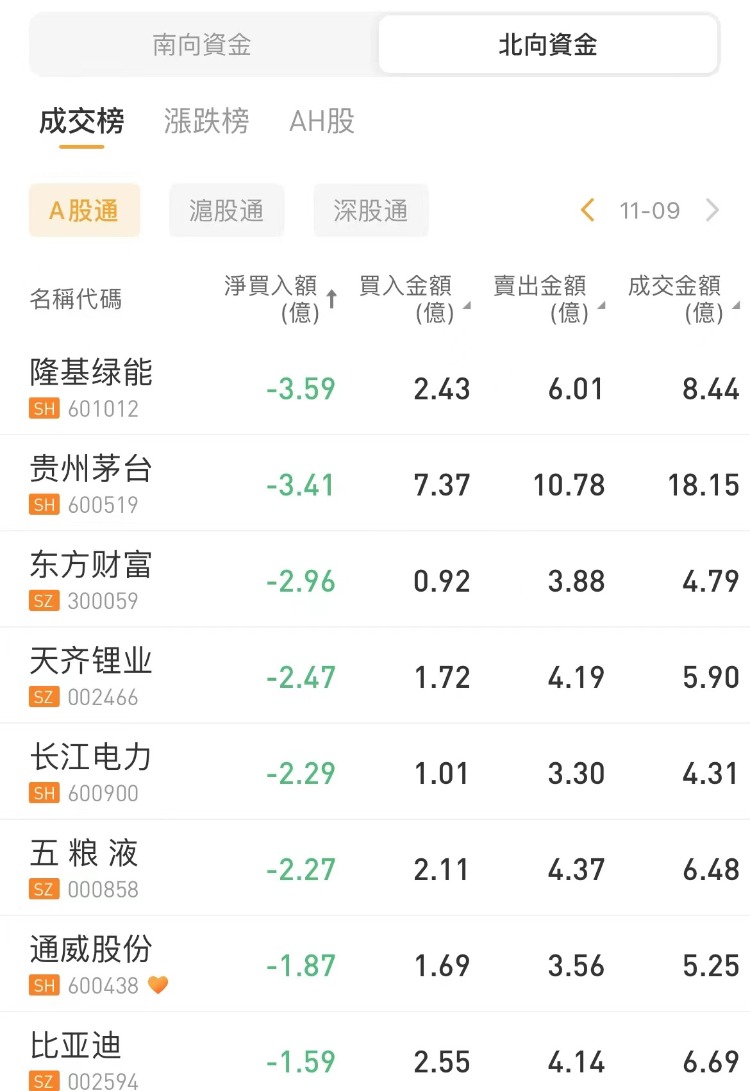Switch to the AH股 tab
This screenshot has width=750, height=1091.
(322, 122)
